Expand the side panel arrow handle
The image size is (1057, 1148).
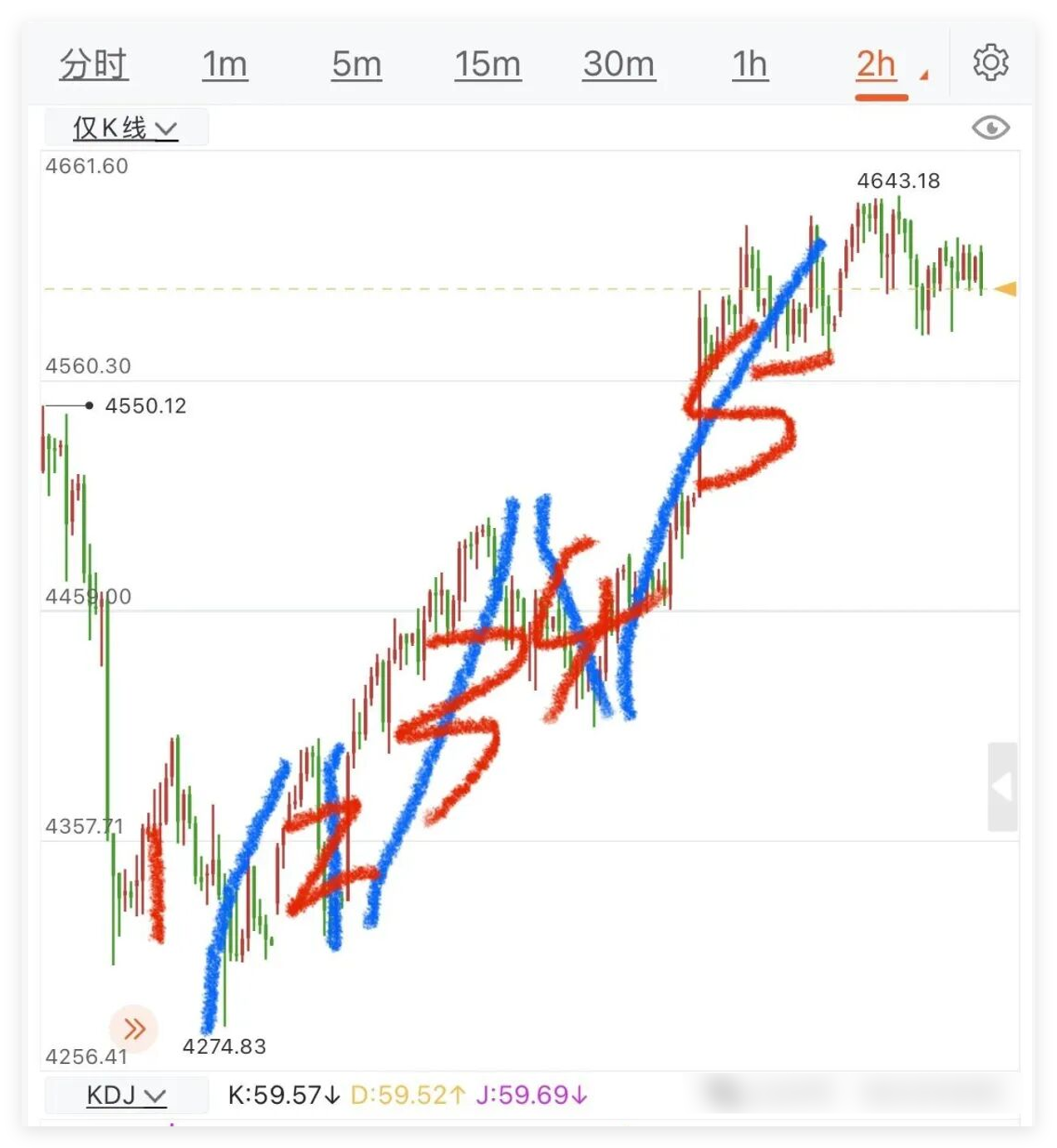point(1002,786)
